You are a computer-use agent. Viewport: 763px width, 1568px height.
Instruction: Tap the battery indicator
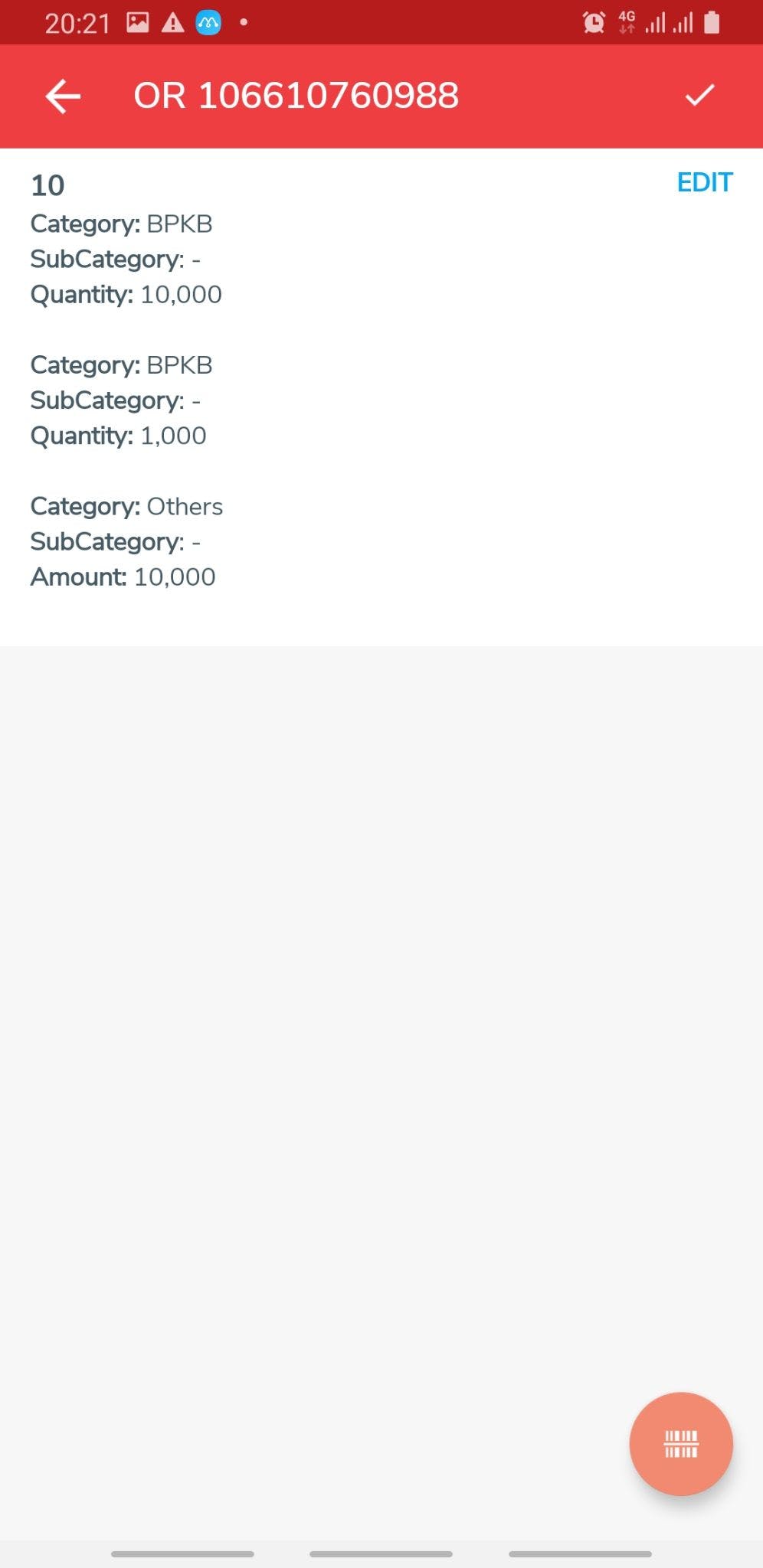pyautogui.click(x=712, y=21)
